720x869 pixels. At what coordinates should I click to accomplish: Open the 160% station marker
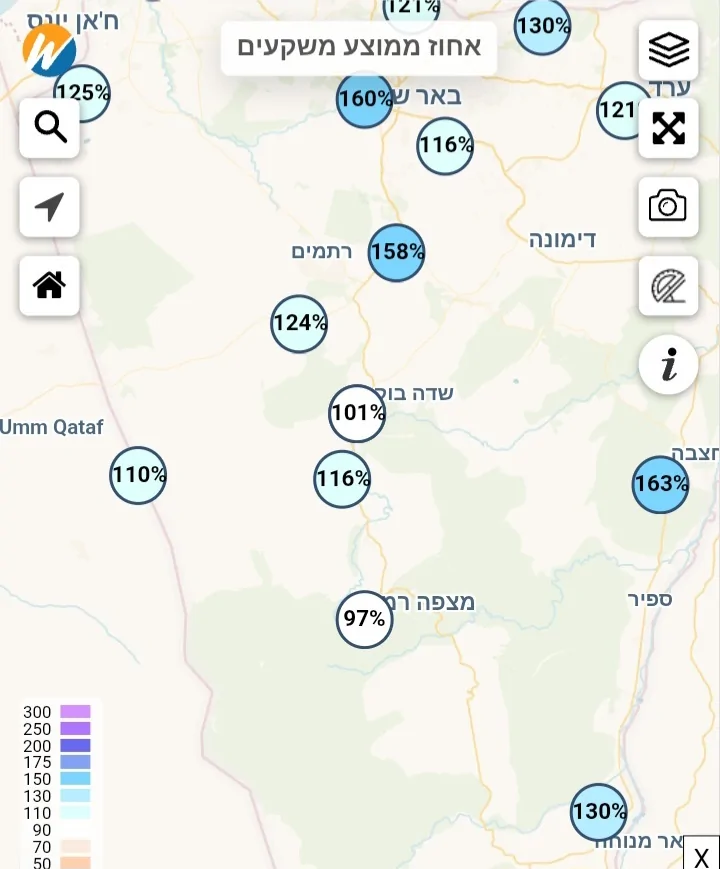click(364, 99)
